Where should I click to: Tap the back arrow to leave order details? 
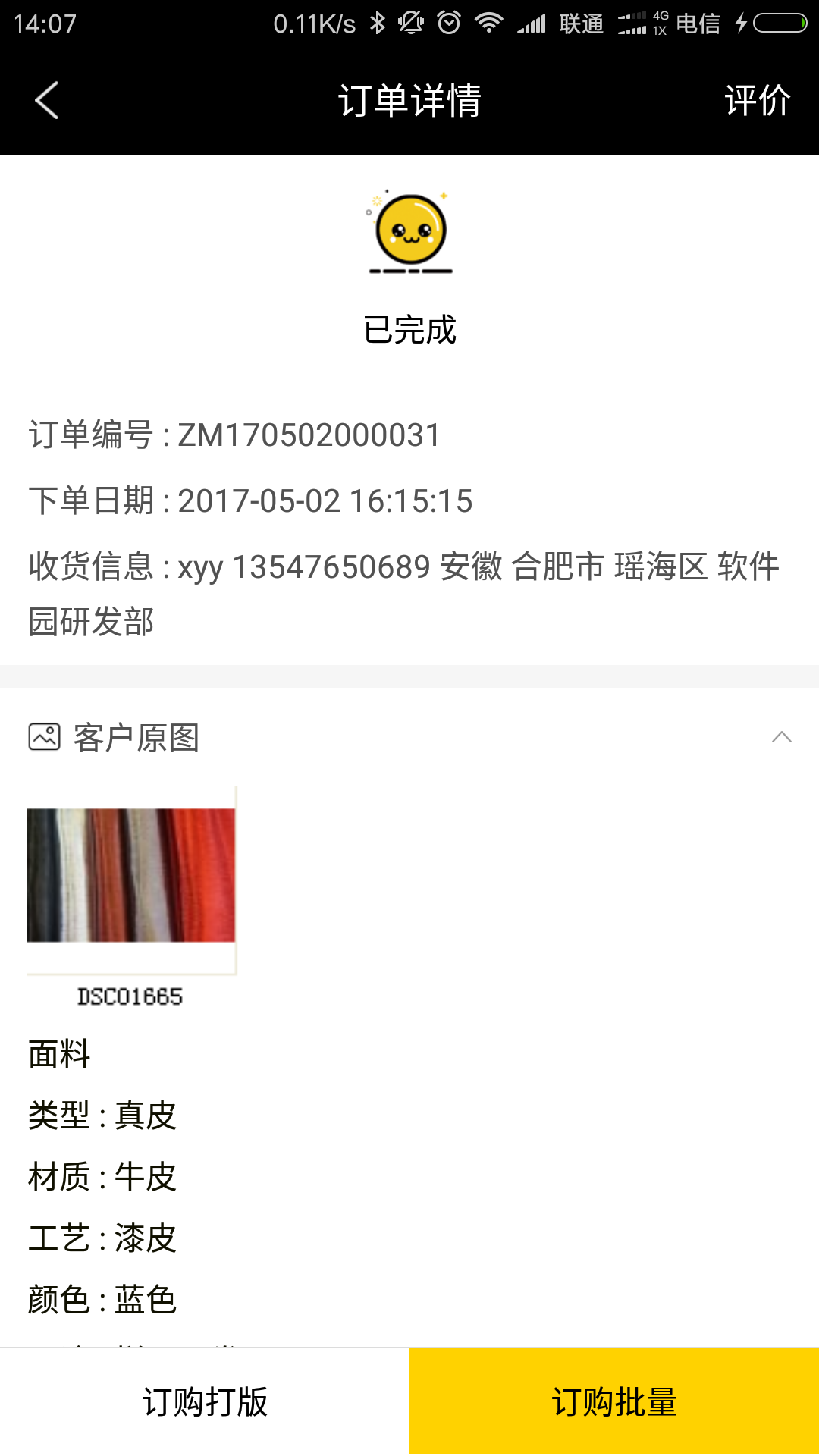click(x=47, y=99)
